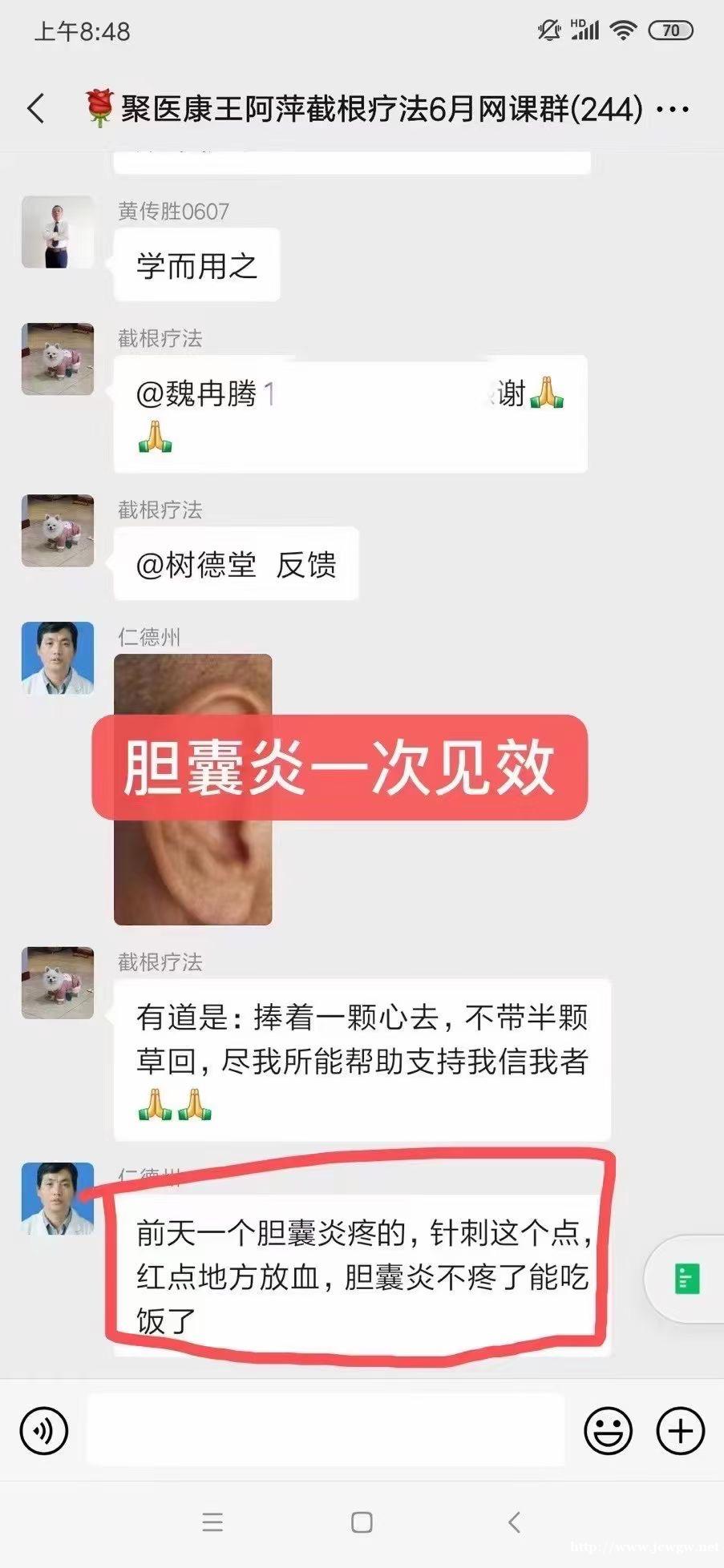Switch to voice message input
This screenshot has width=724, height=1568.
tap(44, 1430)
